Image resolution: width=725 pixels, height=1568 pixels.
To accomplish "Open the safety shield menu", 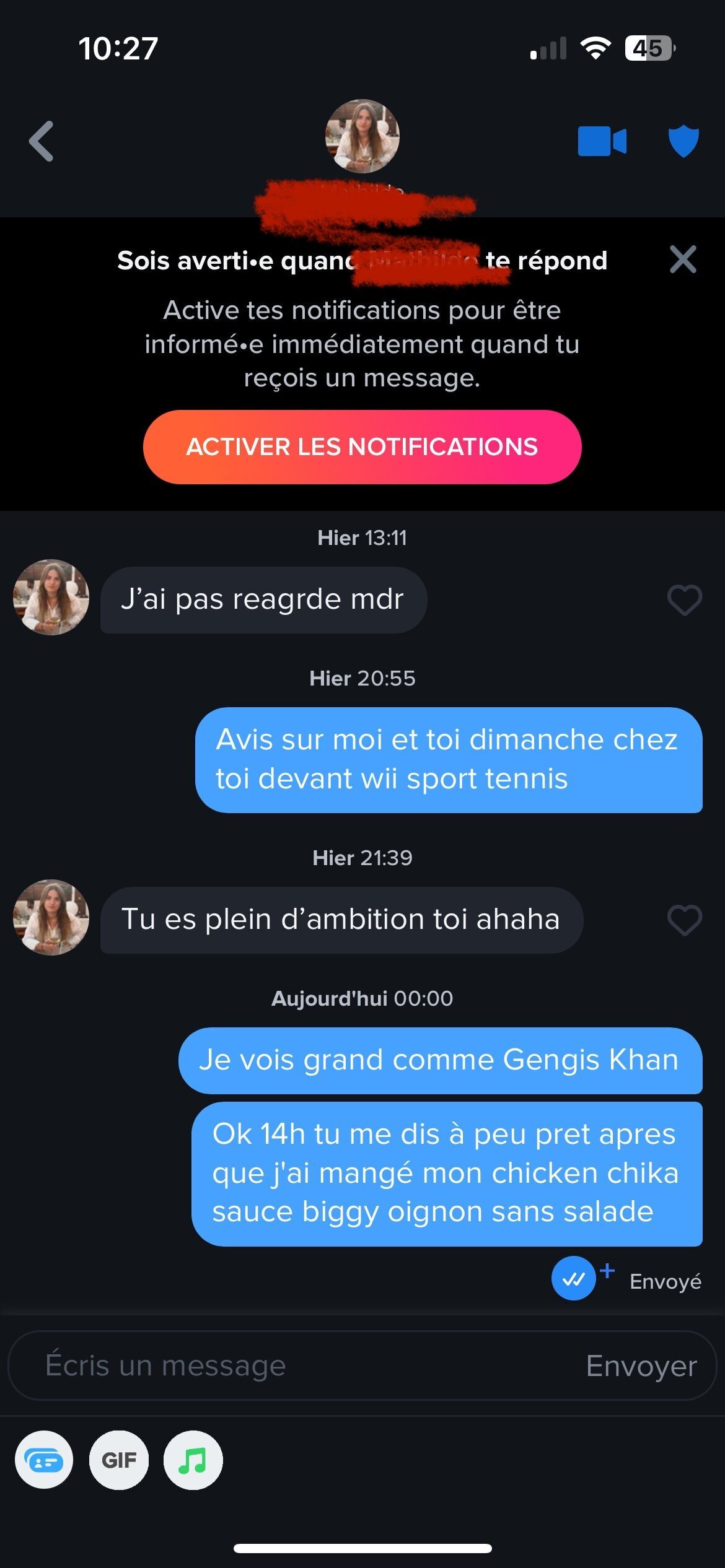I will pos(683,141).
